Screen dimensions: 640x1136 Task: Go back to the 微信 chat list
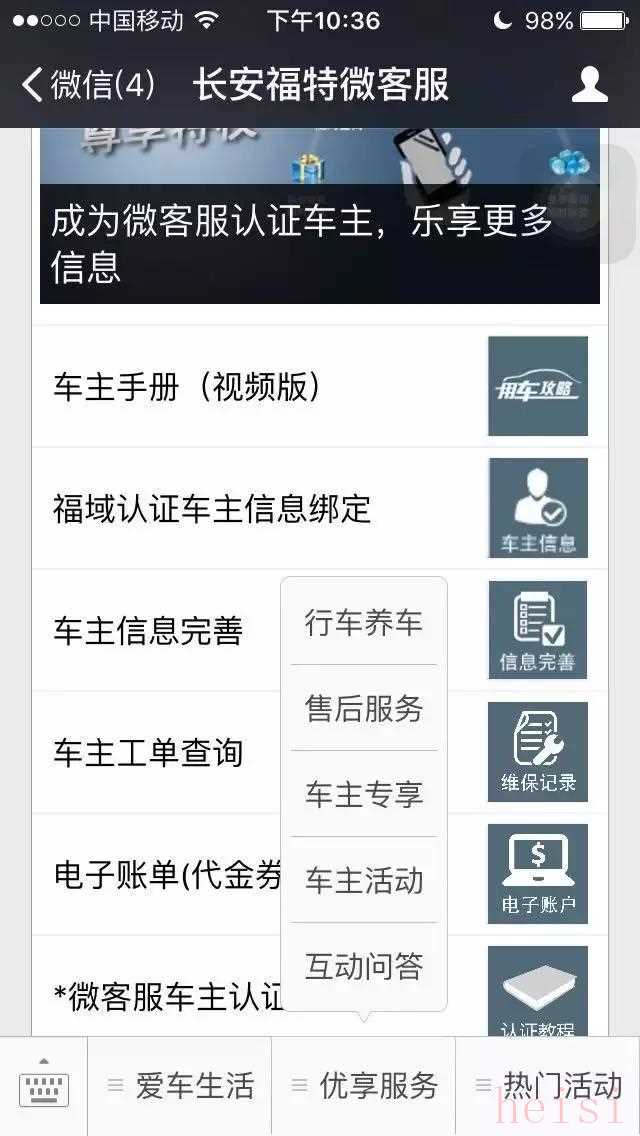point(88,85)
